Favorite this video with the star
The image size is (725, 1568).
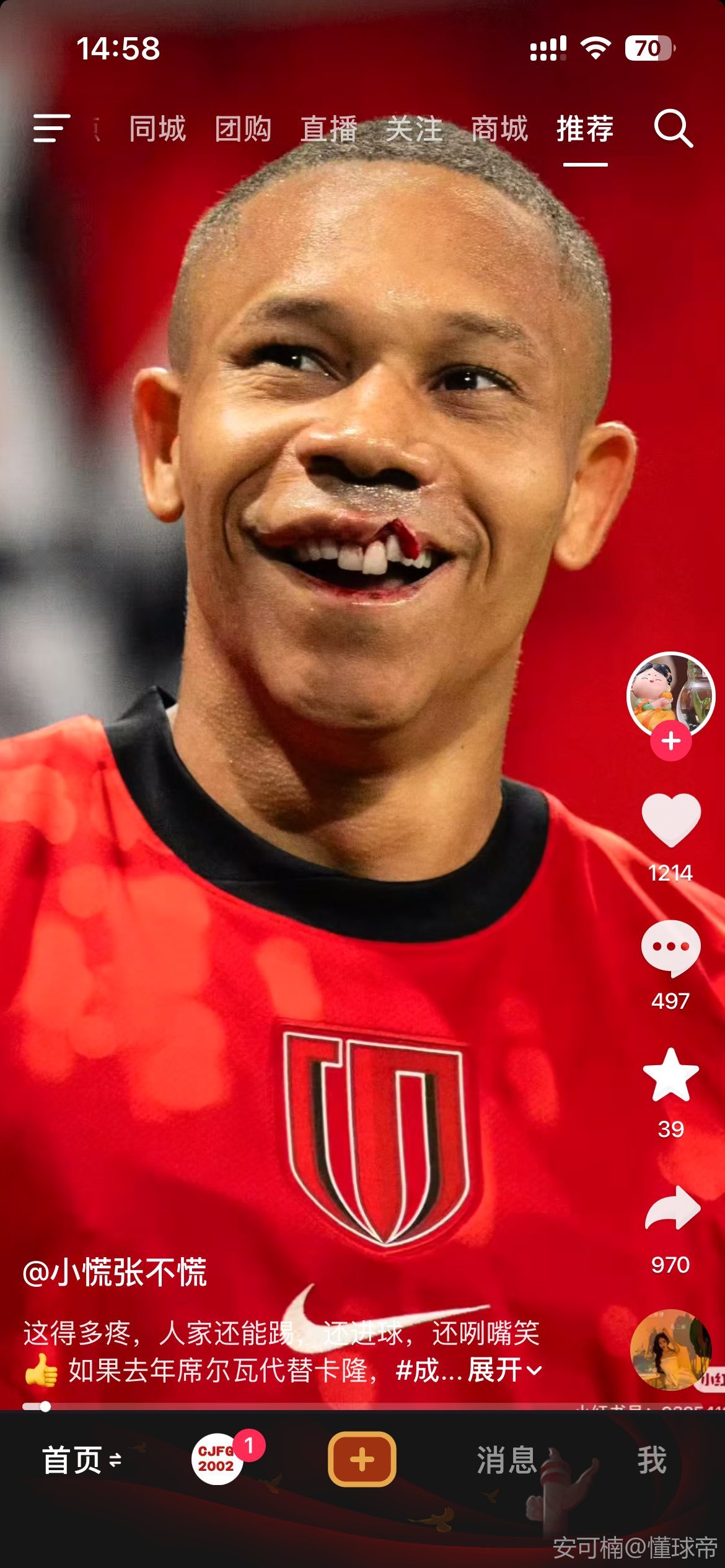pyautogui.click(x=670, y=1076)
